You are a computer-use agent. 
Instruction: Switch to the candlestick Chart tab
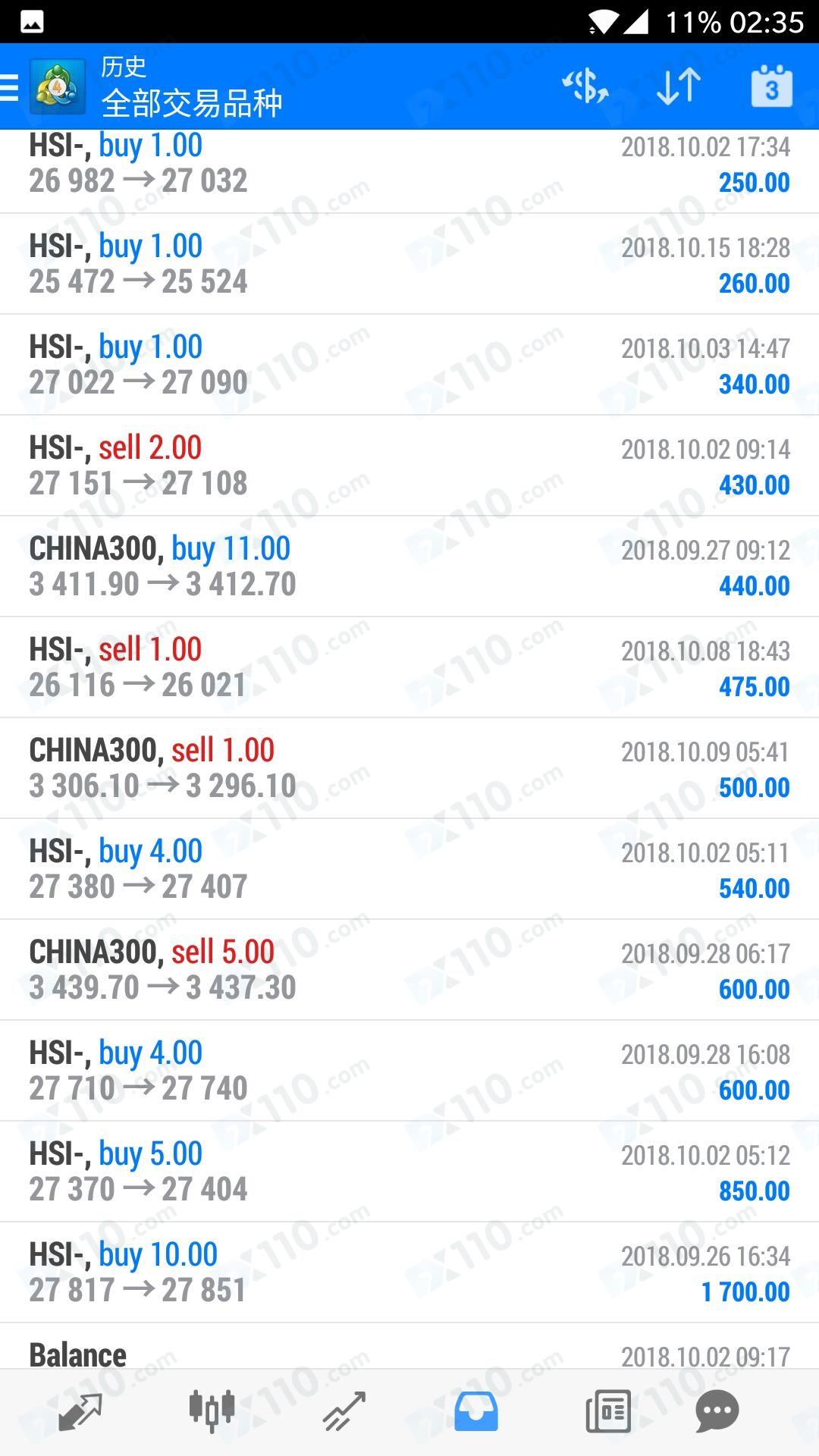pos(212,1411)
